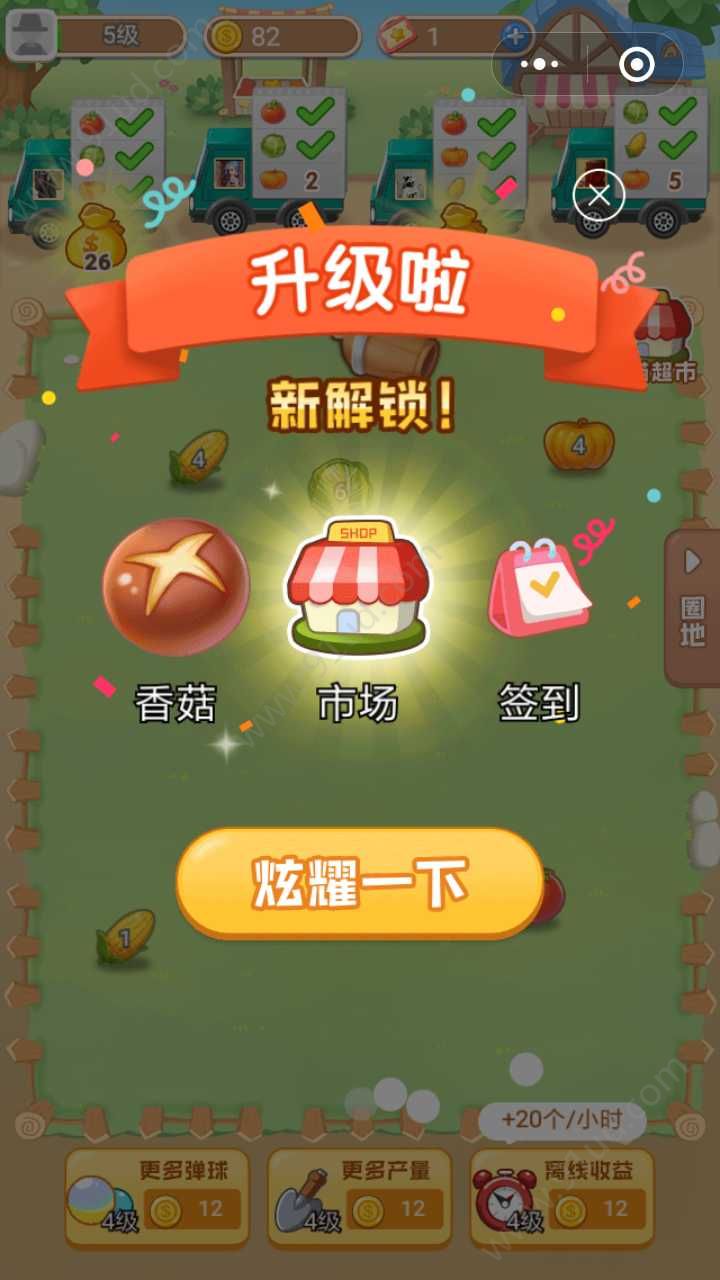Open the mini program more-options menu

(540, 64)
